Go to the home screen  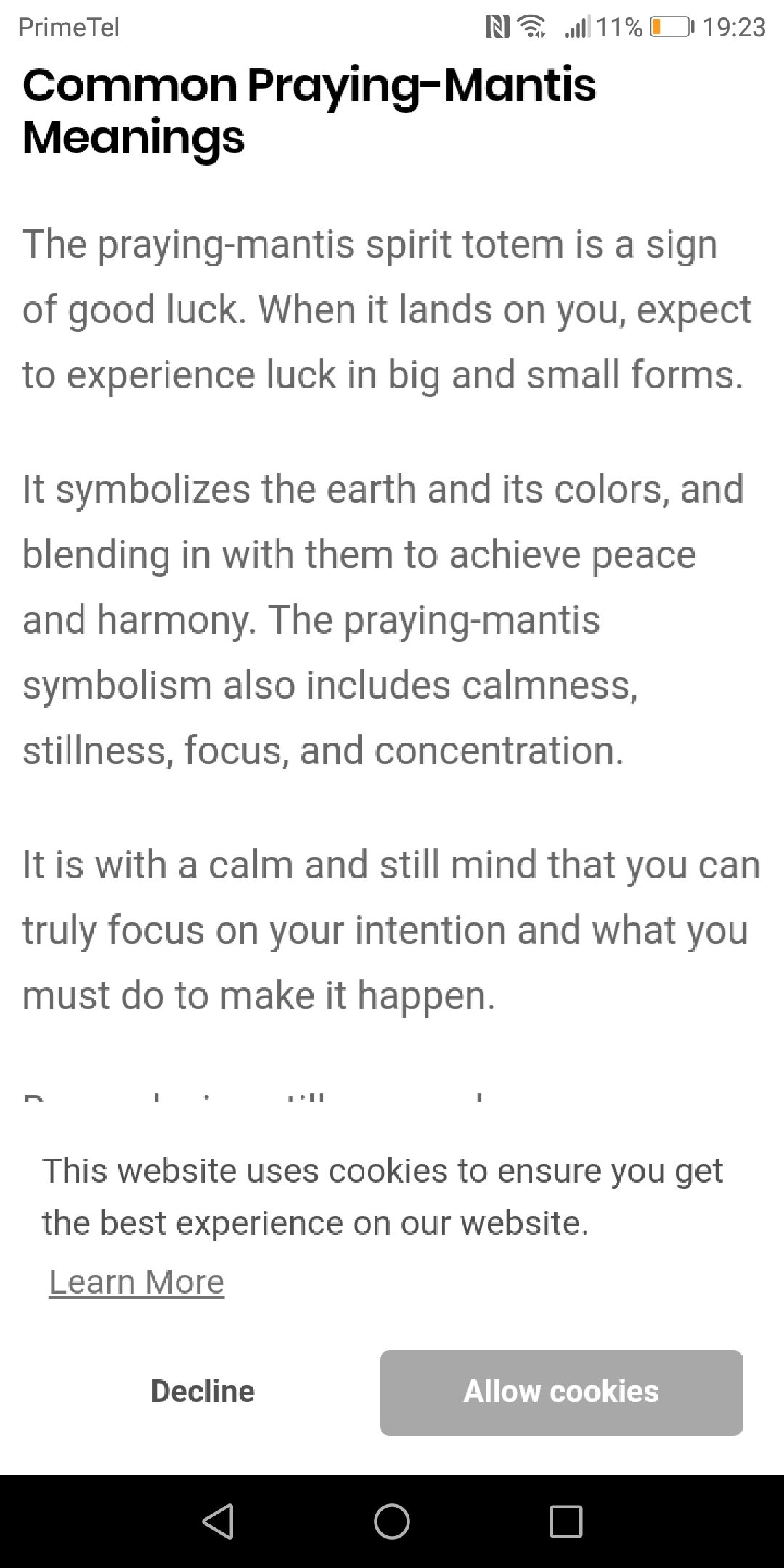tap(392, 1521)
